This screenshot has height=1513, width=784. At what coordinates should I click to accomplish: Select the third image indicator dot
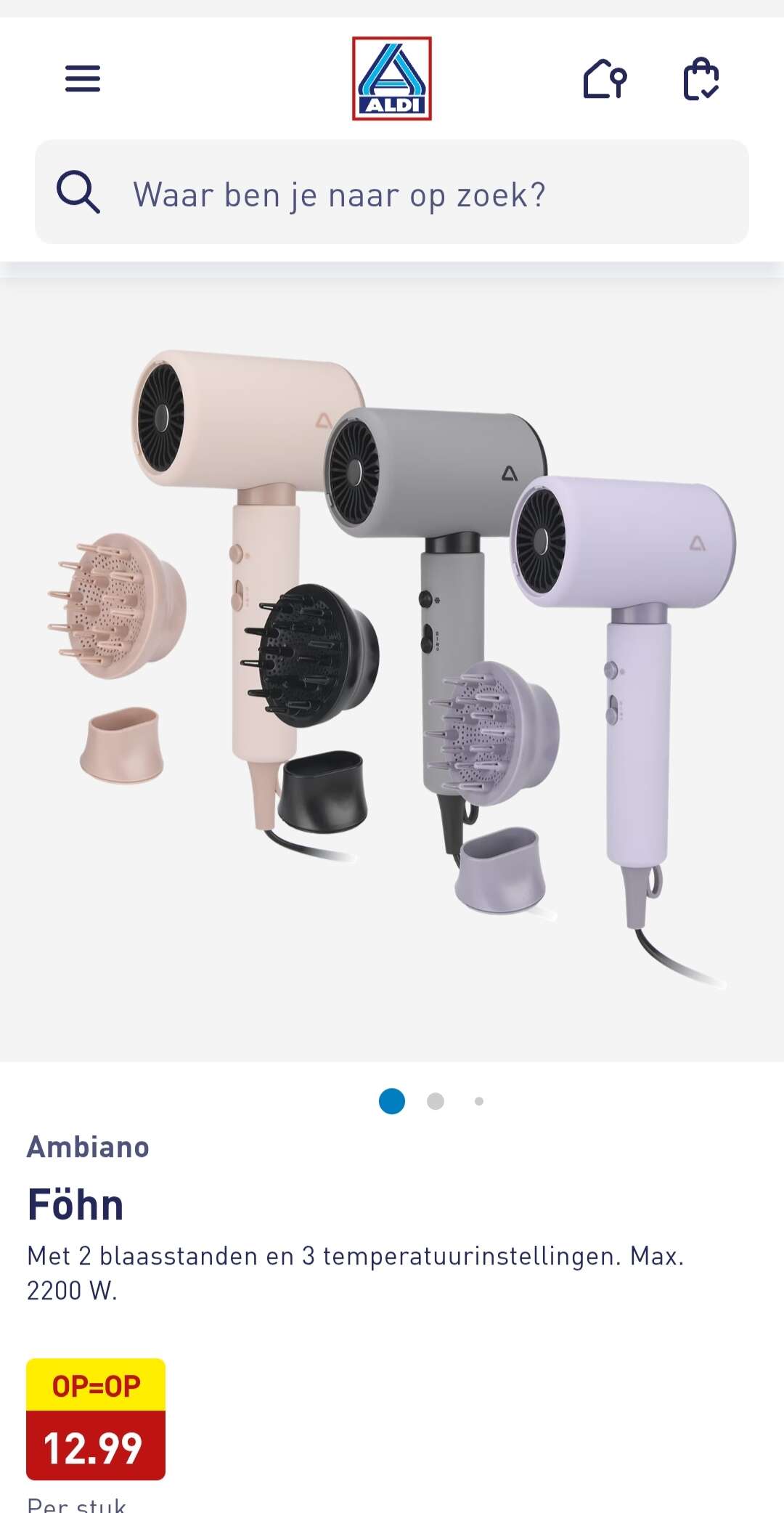tap(479, 1101)
